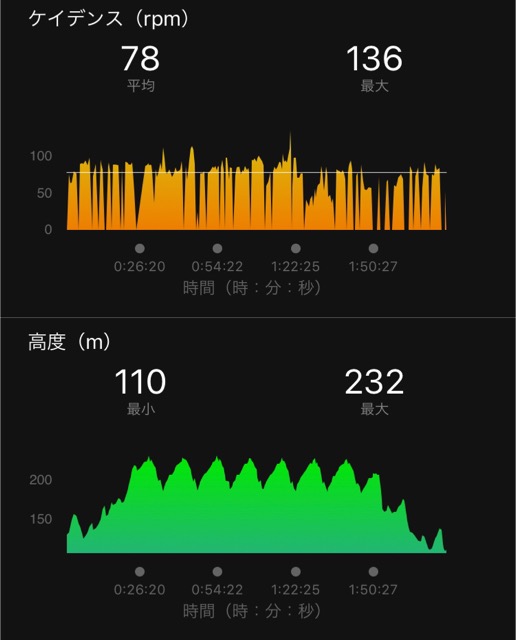Open the orange cadence (ケイデンス) chart

pos(256,182)
